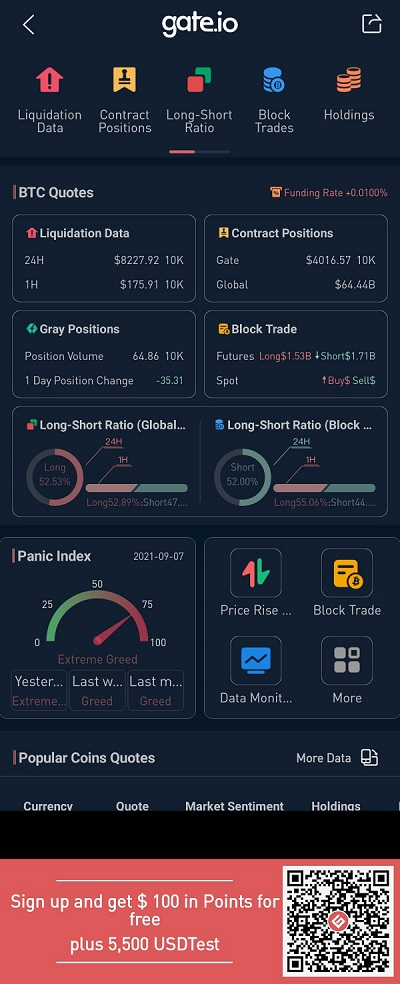
Task: Tap the Block Trade tile with bitcoin icon
Action: coord(347,582)
